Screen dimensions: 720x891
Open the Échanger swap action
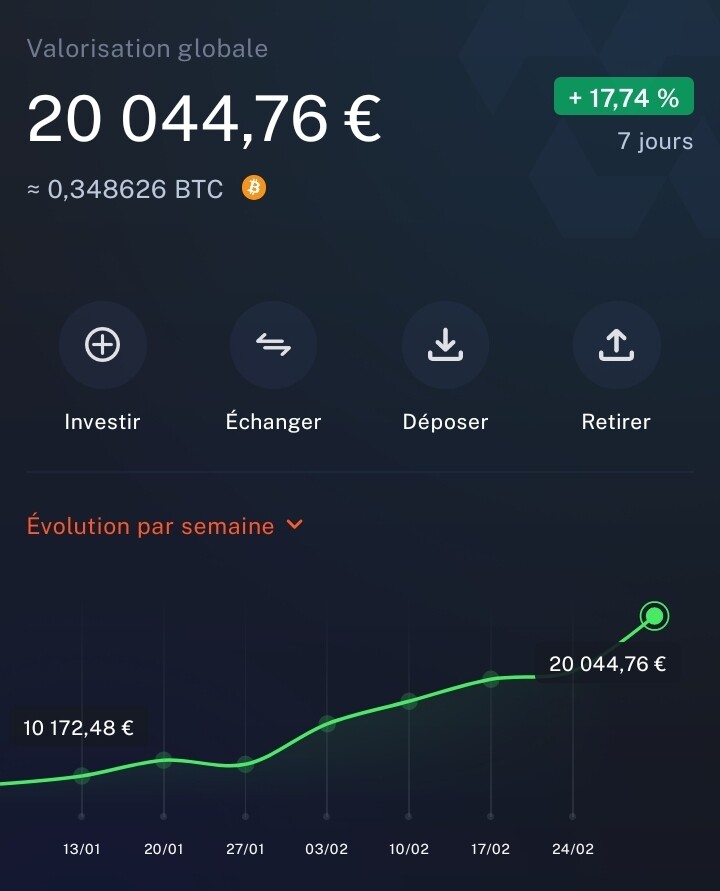tap(273, 345)
